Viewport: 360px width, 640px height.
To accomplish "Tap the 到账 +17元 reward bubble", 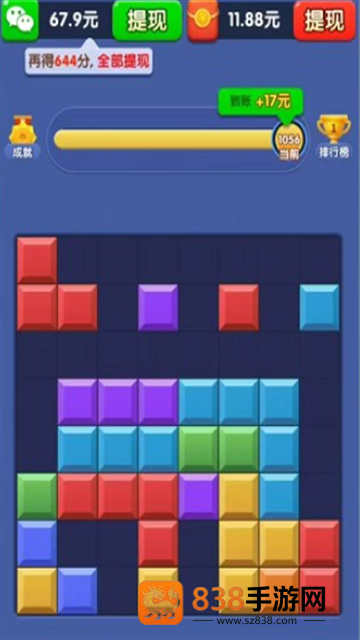I will (261, 102).
